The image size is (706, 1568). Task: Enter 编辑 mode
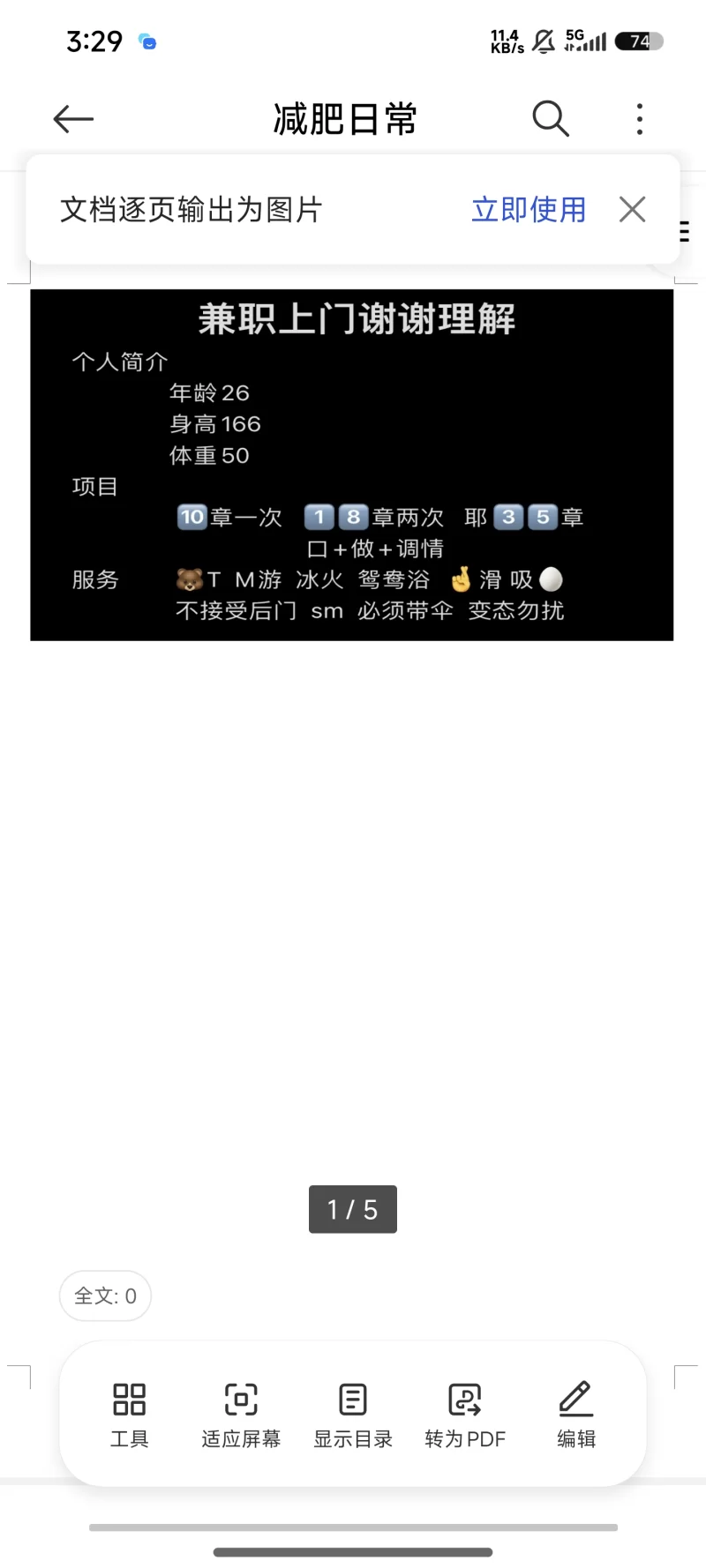click(576, 1414)
